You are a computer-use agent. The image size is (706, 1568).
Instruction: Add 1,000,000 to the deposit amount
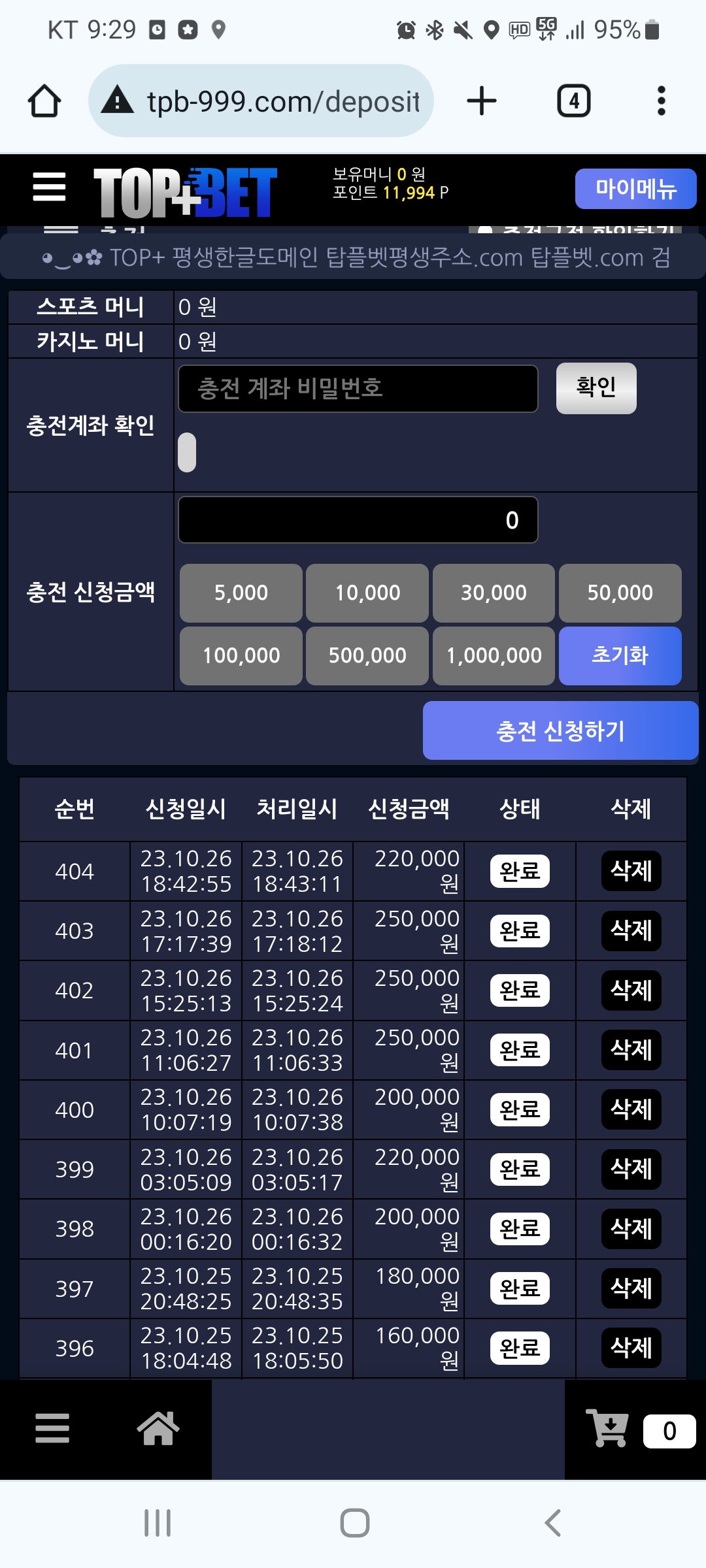(494, 655)
